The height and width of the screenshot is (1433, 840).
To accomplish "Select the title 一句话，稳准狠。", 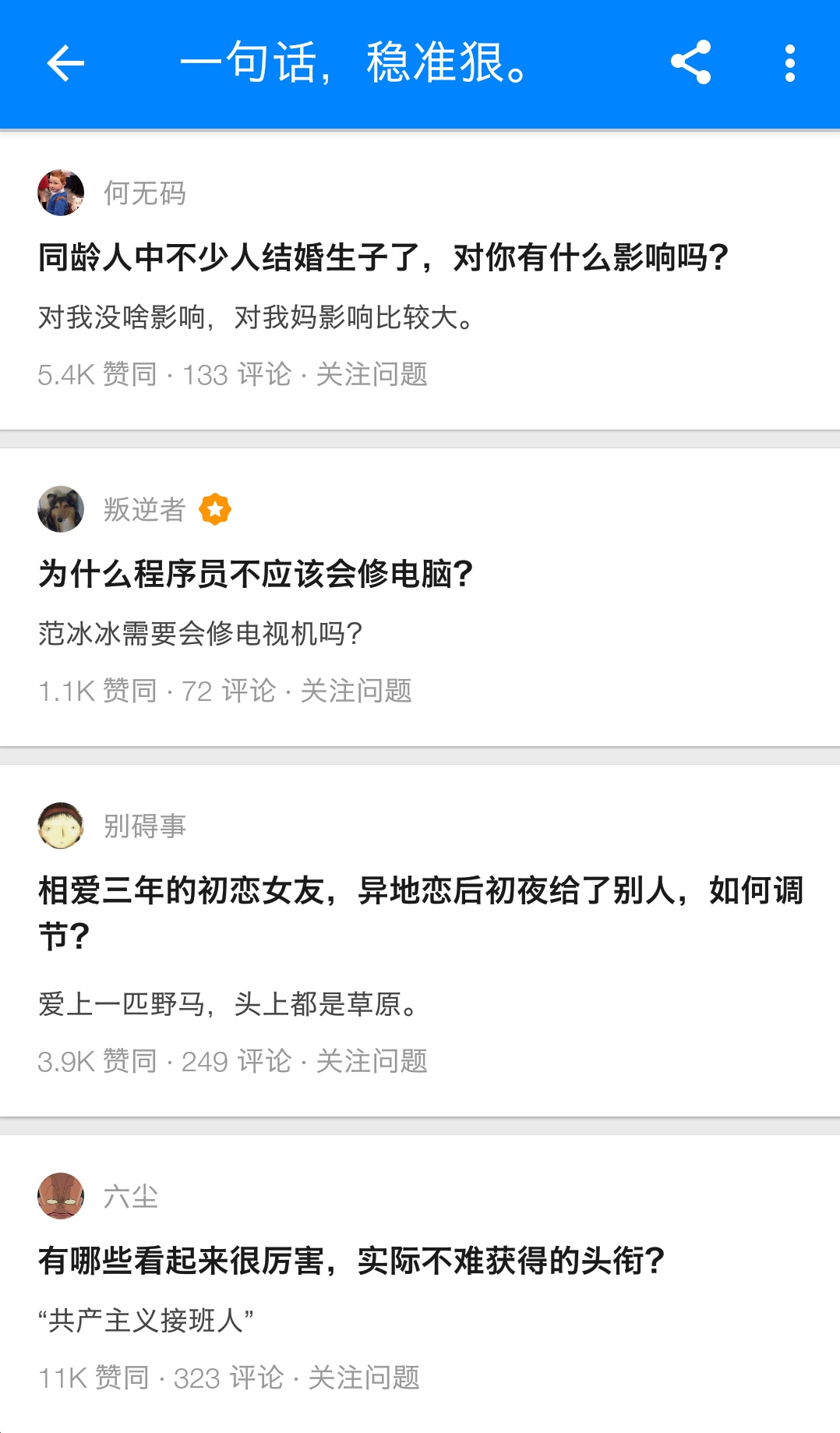I will 353,64.
